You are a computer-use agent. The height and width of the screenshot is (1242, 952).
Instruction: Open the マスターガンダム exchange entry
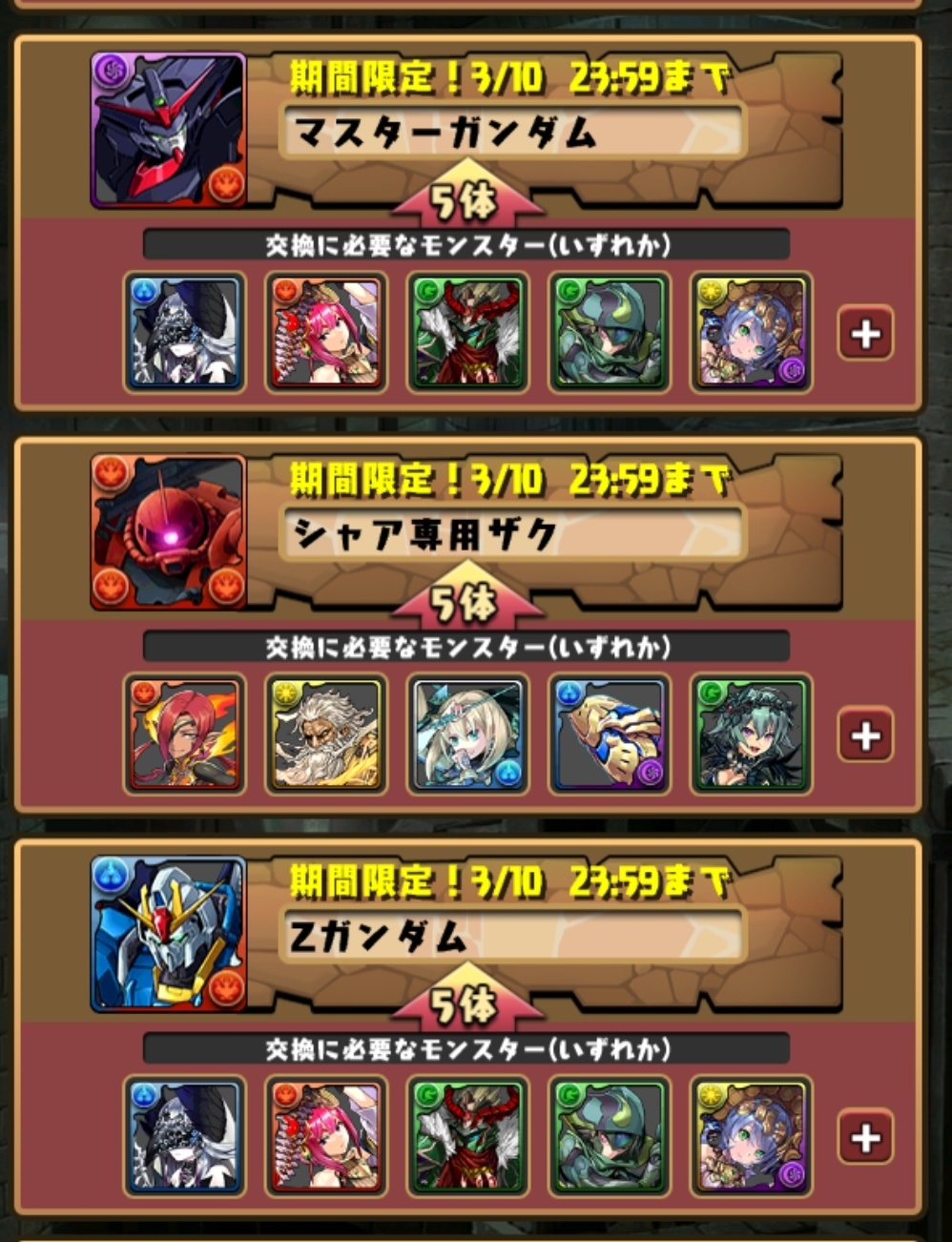512,131
